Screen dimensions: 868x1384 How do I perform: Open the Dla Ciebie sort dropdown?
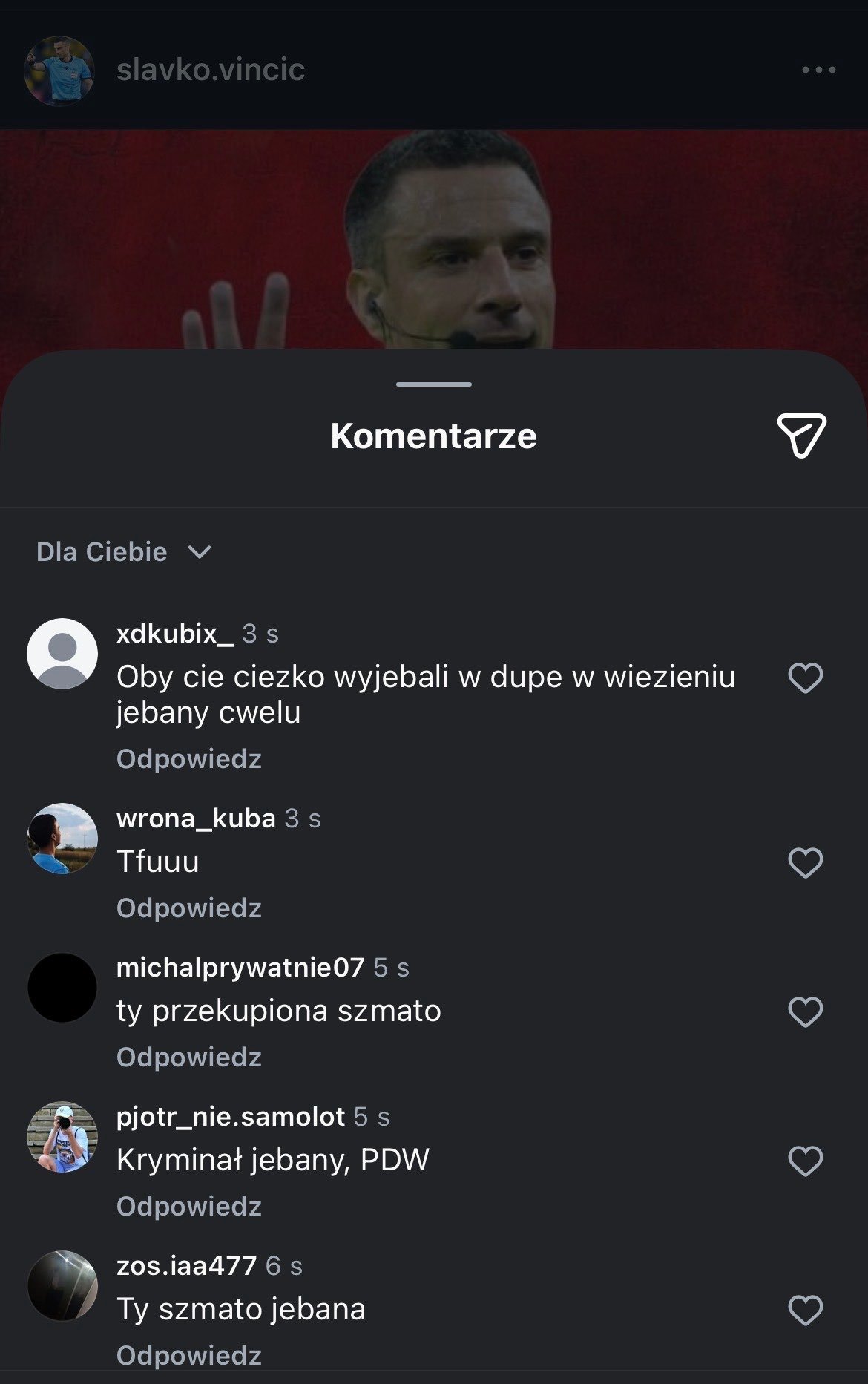coord(124,552)
